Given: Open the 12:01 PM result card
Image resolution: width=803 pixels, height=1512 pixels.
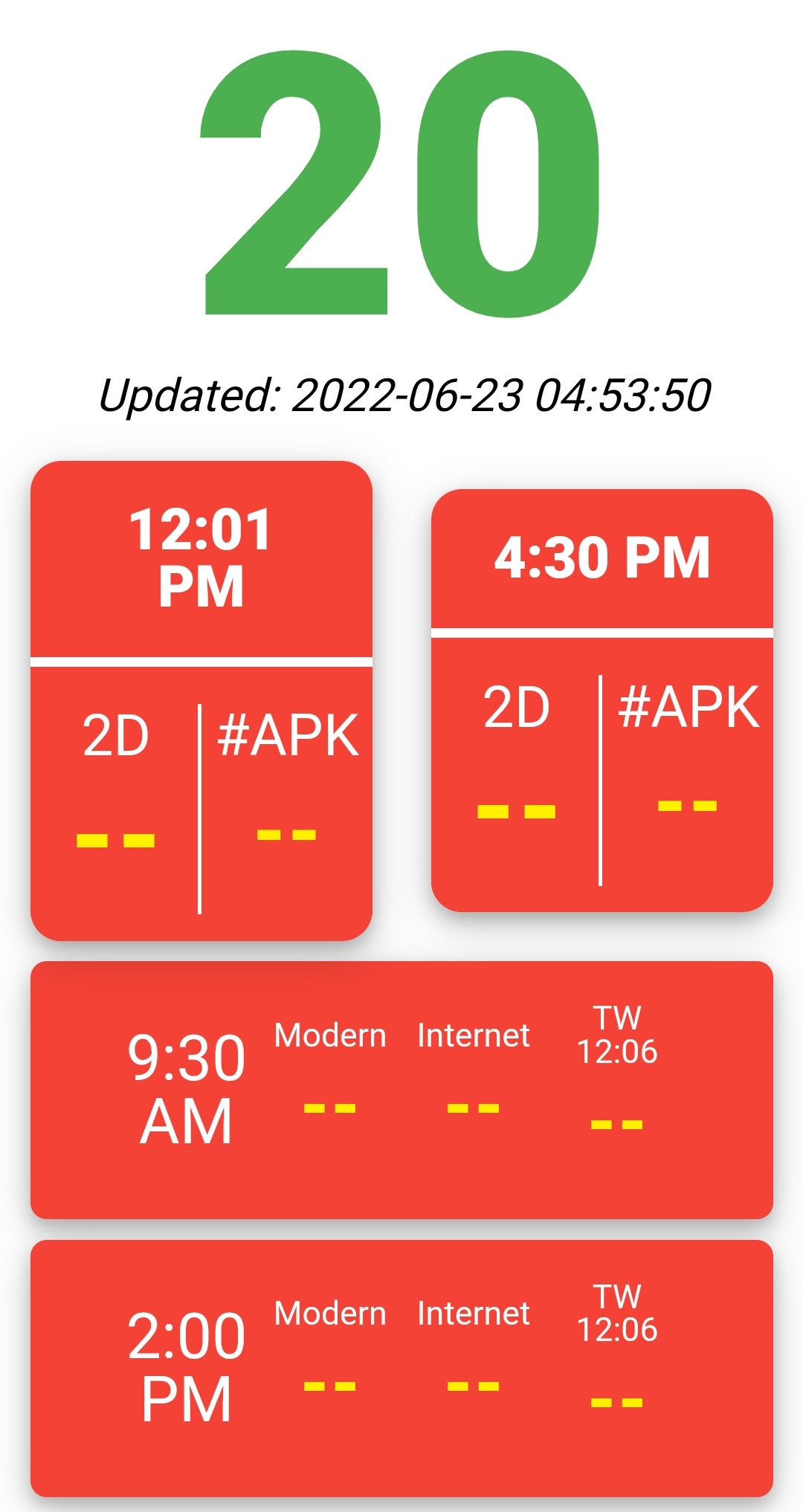Looking at the screenshot, I should pyautogui.click(x=201, y=700).
